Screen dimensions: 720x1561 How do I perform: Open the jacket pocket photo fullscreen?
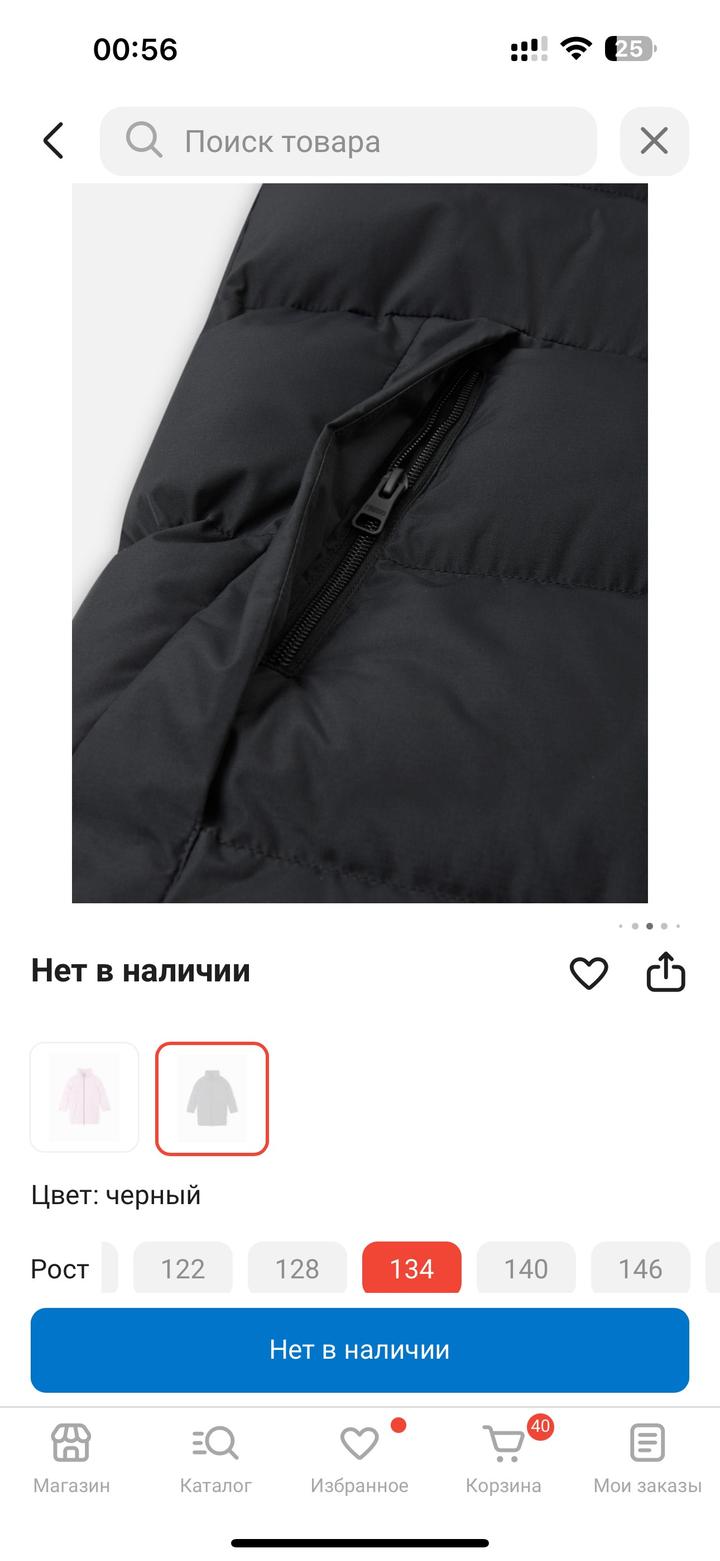(360, 543)
